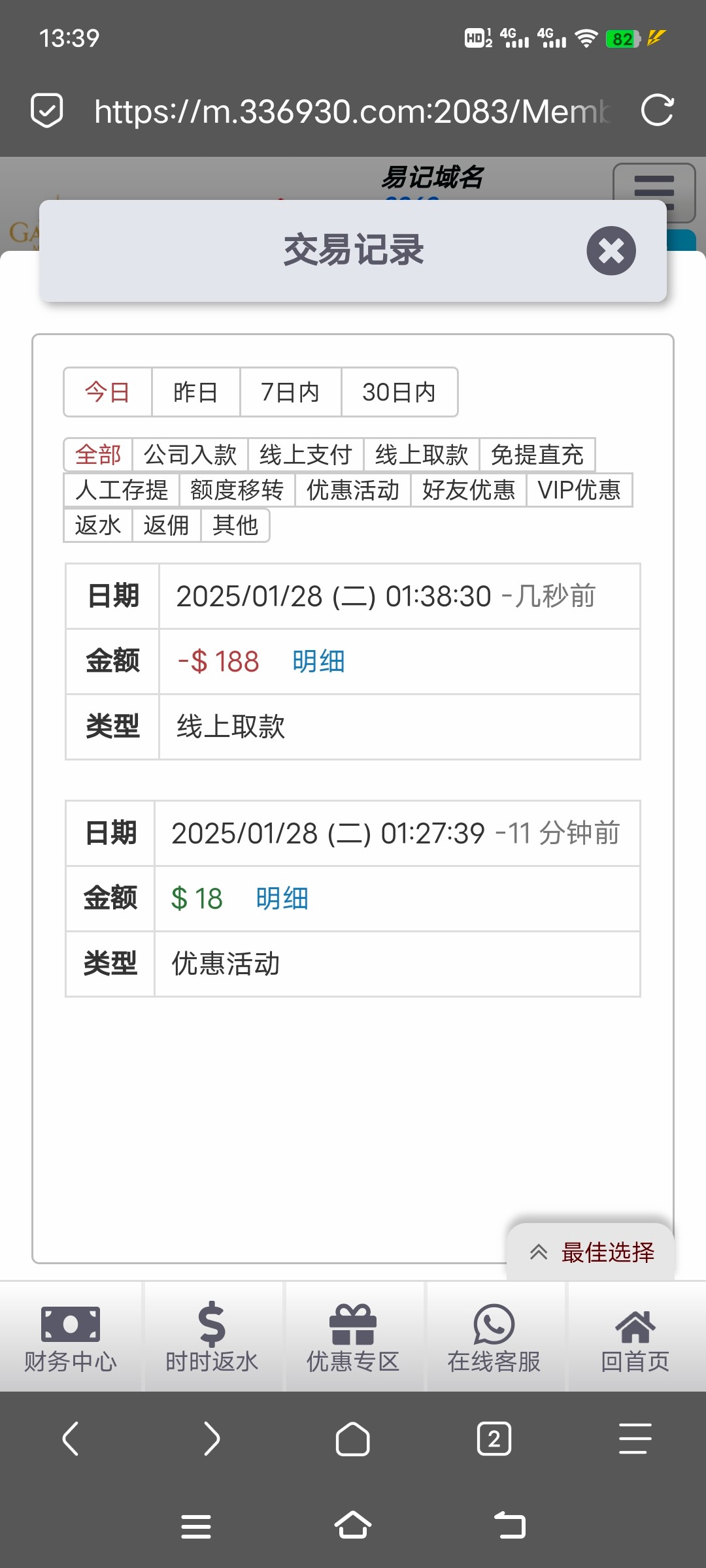Return to 回首页
Screen dimensions: 706x1568
click(635, 1337)
